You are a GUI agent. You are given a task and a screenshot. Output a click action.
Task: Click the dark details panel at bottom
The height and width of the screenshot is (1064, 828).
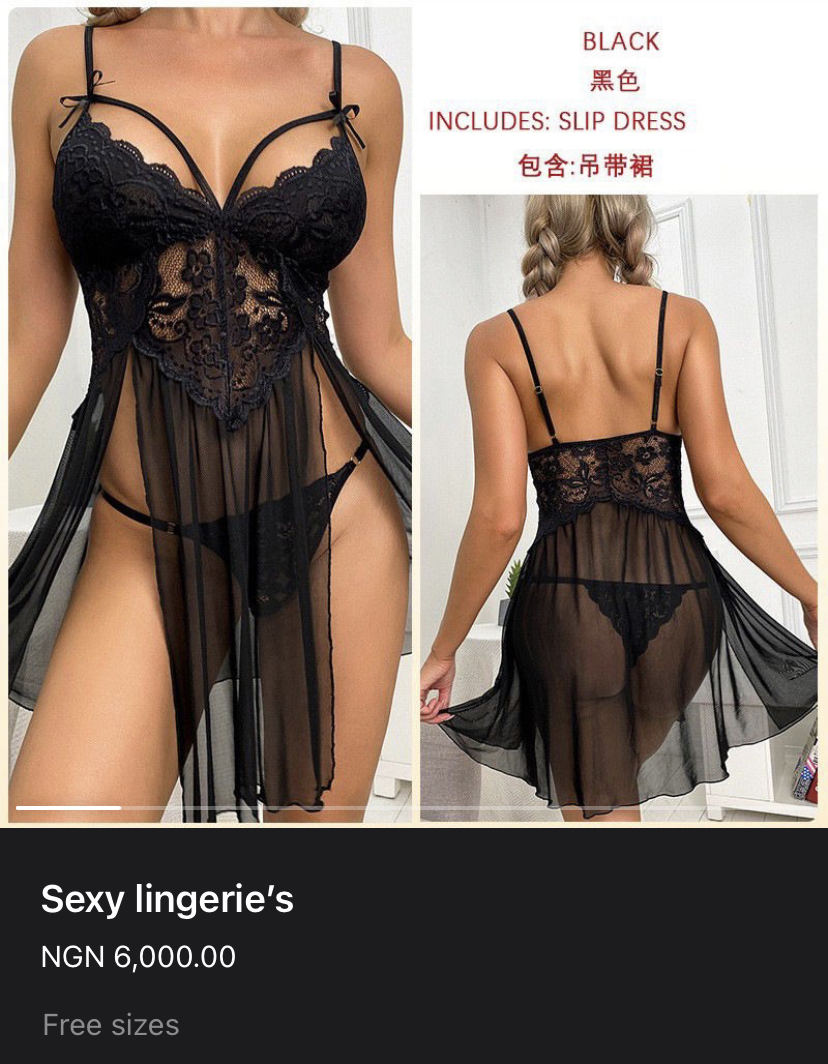pos(414,950)
